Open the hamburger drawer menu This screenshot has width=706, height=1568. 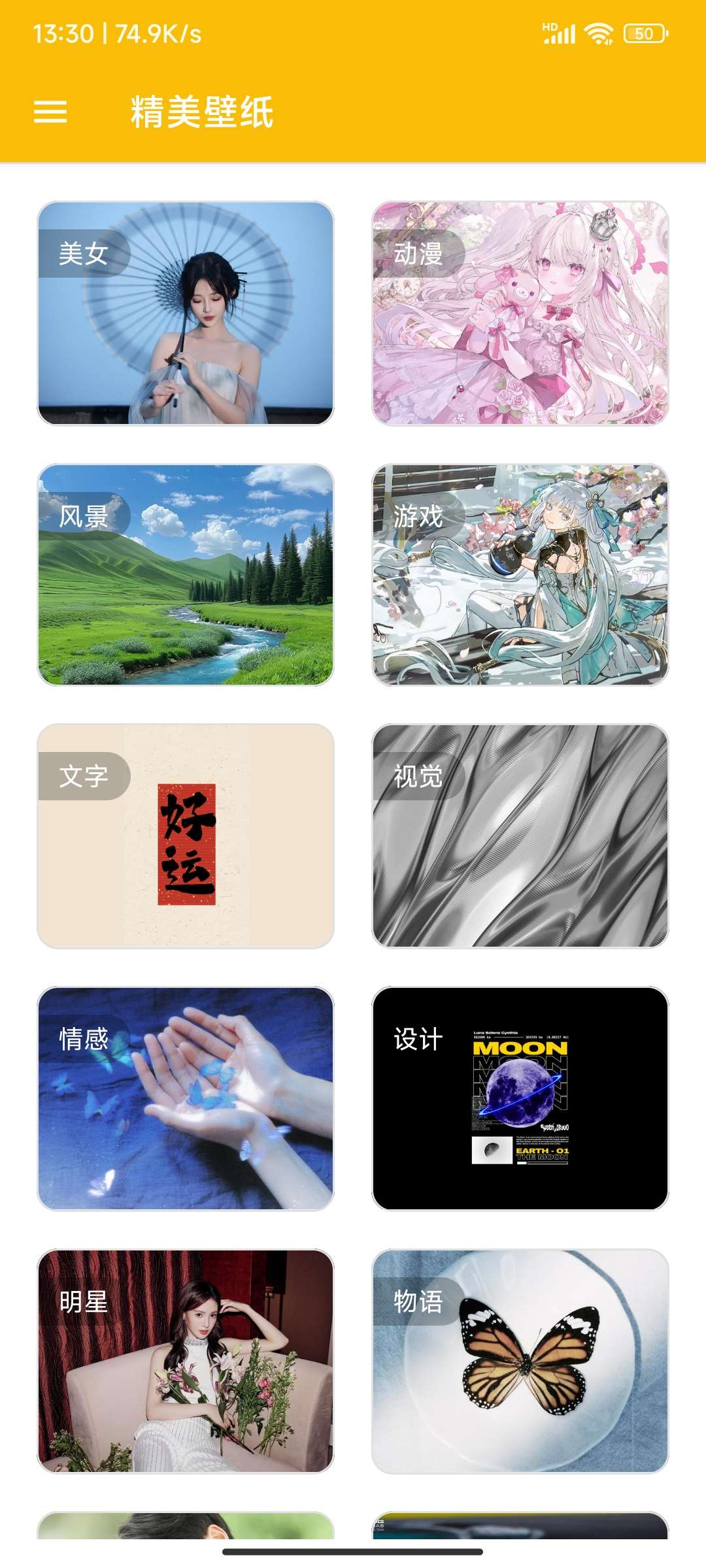pyautogui.click(x=50, y=112)
